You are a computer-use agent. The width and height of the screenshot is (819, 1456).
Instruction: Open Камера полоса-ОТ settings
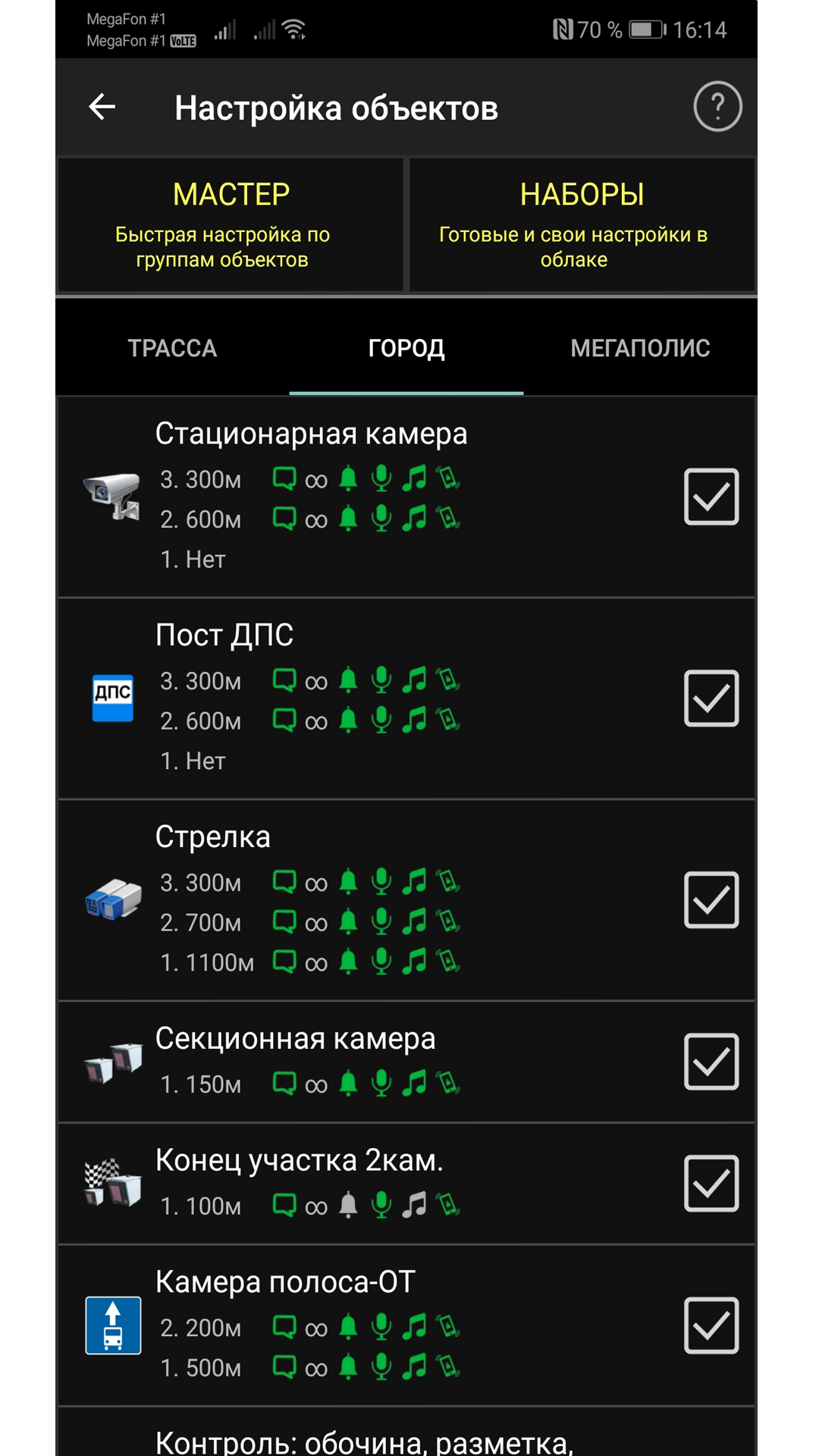(x=406, y=1326)
